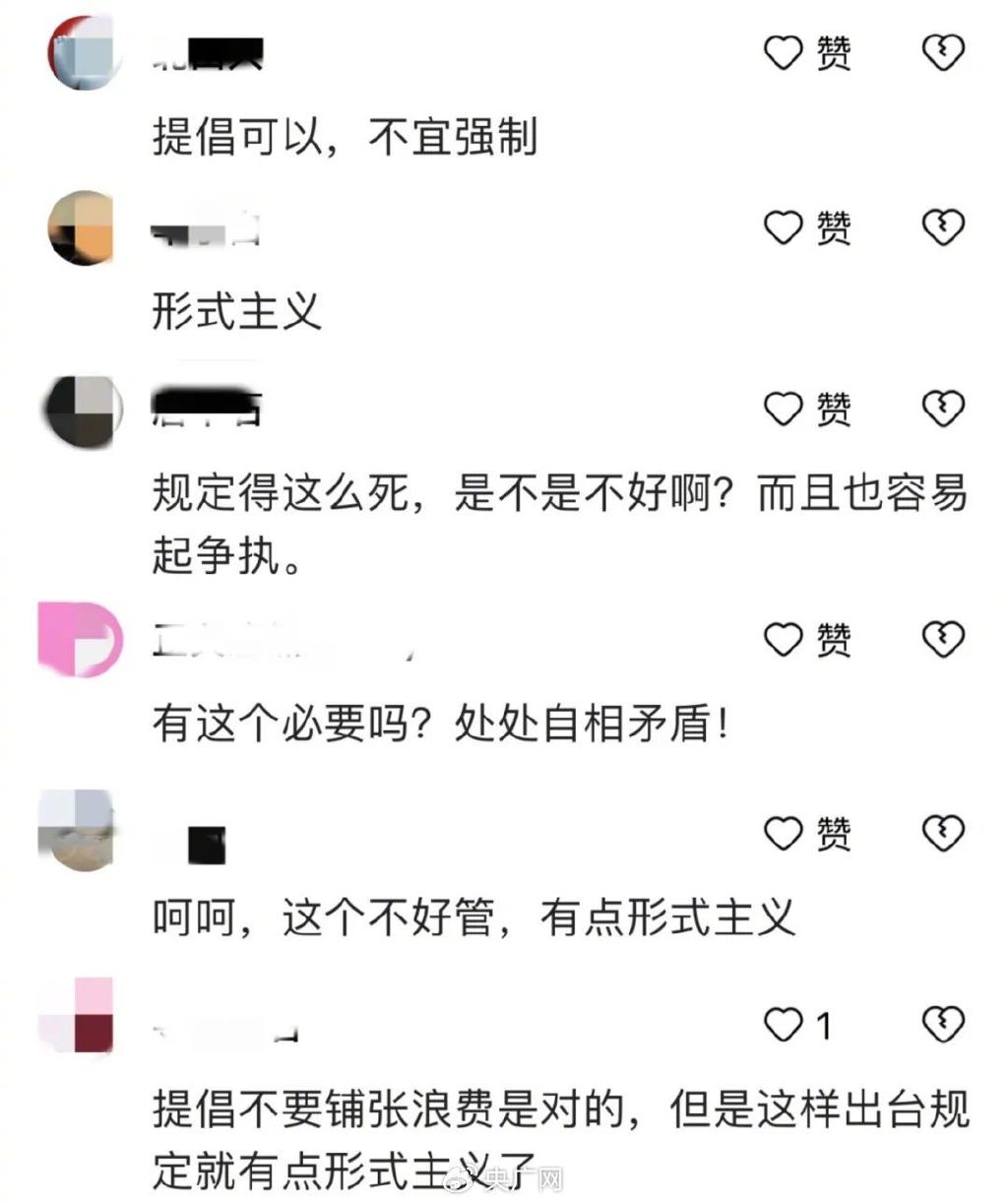Dislike the comment about '规定得这么死'

(942, 408)
